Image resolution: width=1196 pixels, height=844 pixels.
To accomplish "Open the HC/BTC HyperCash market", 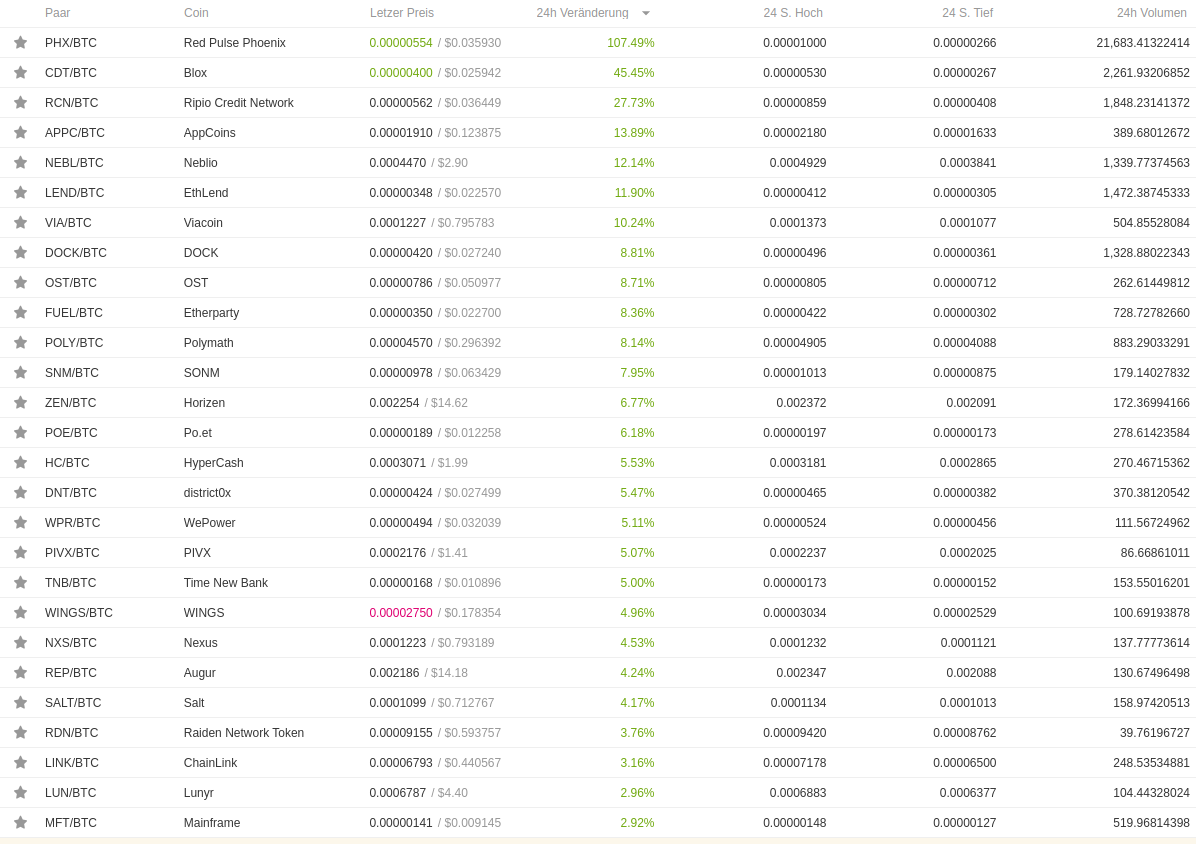I will [x=67, y=463].
